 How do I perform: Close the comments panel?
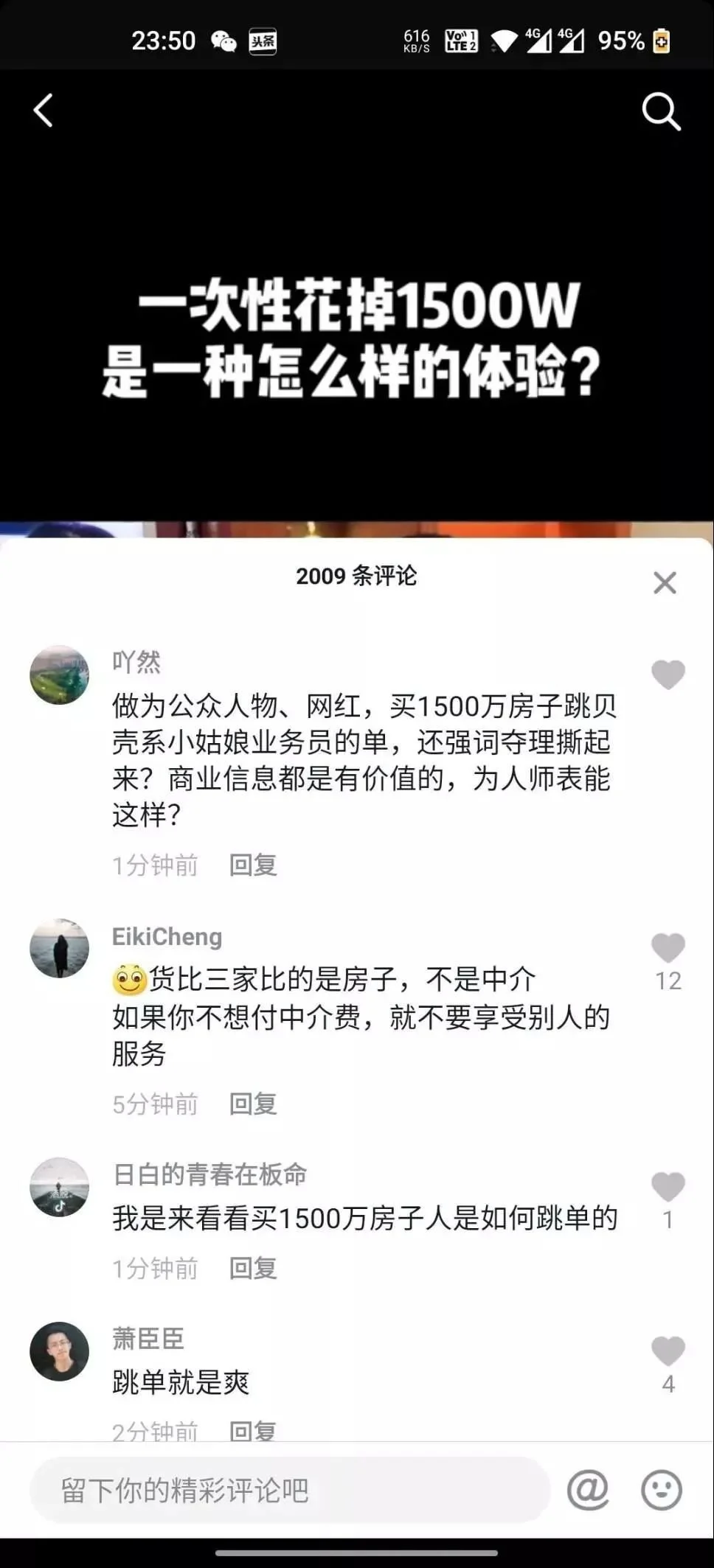click(x=665, y=583)
